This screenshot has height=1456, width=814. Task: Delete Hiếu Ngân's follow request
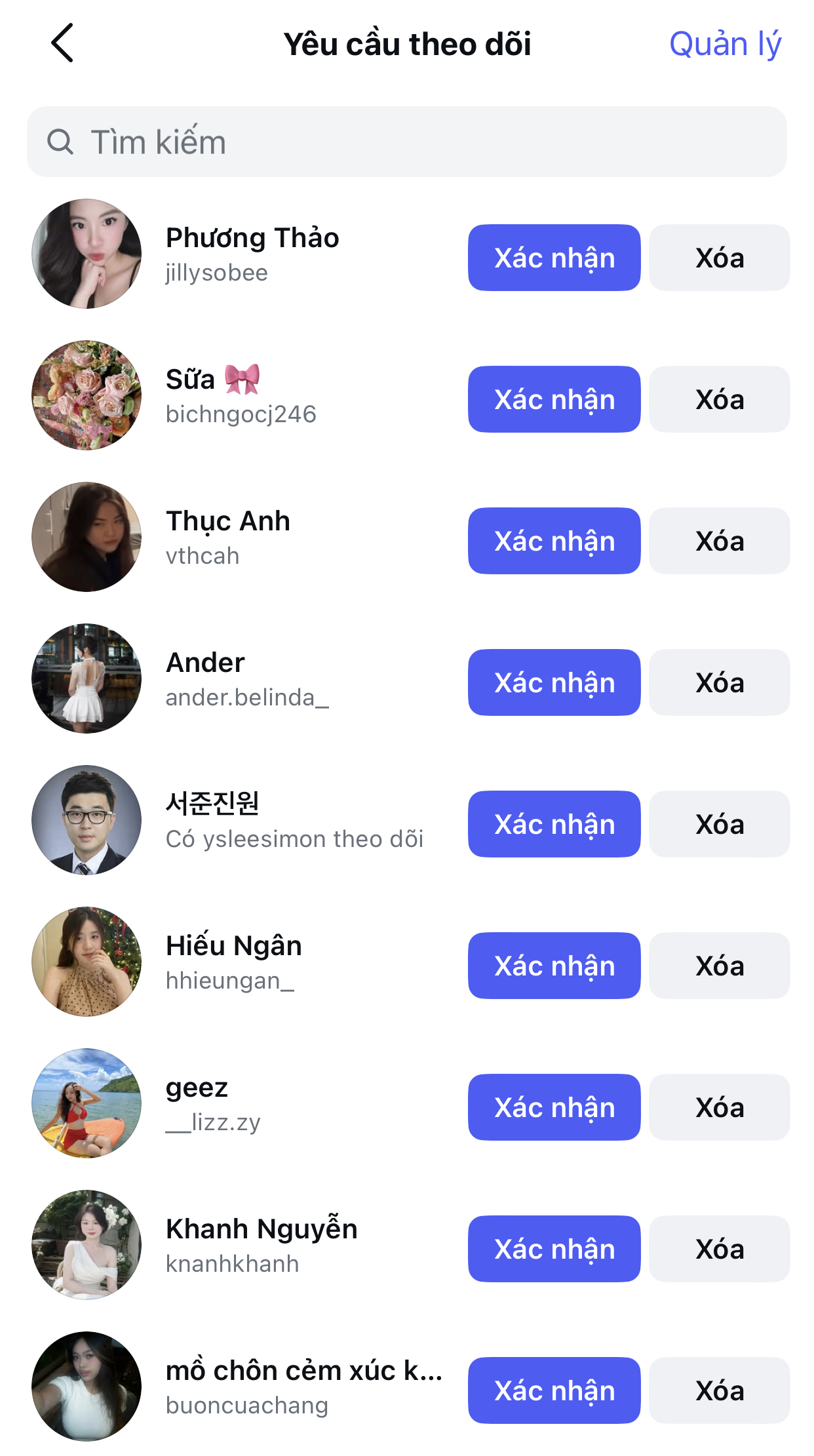[x=719, y=966]
